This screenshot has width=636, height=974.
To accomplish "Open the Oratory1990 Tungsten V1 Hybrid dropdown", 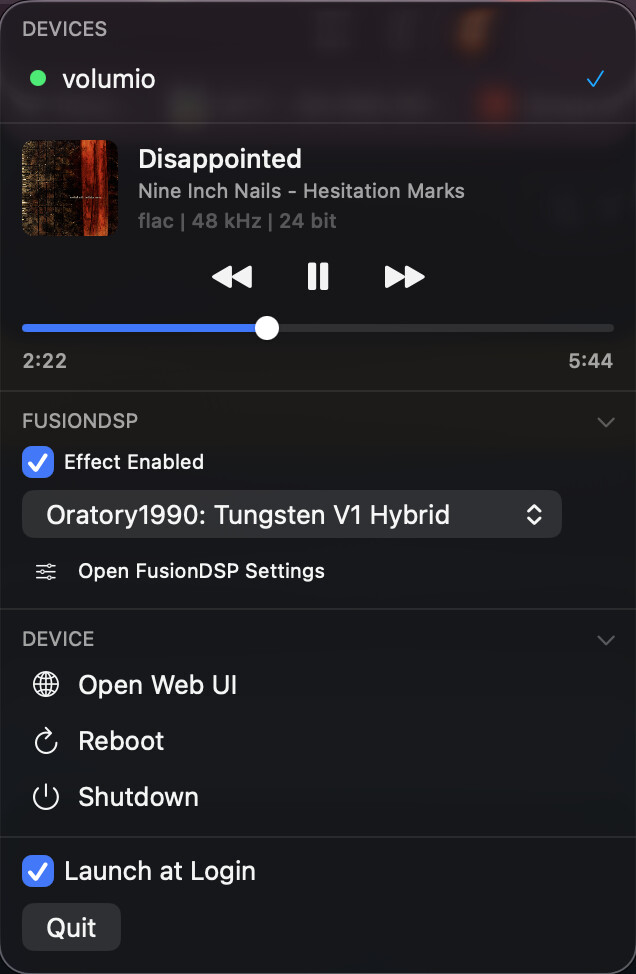I will click(x=291, y=515).
